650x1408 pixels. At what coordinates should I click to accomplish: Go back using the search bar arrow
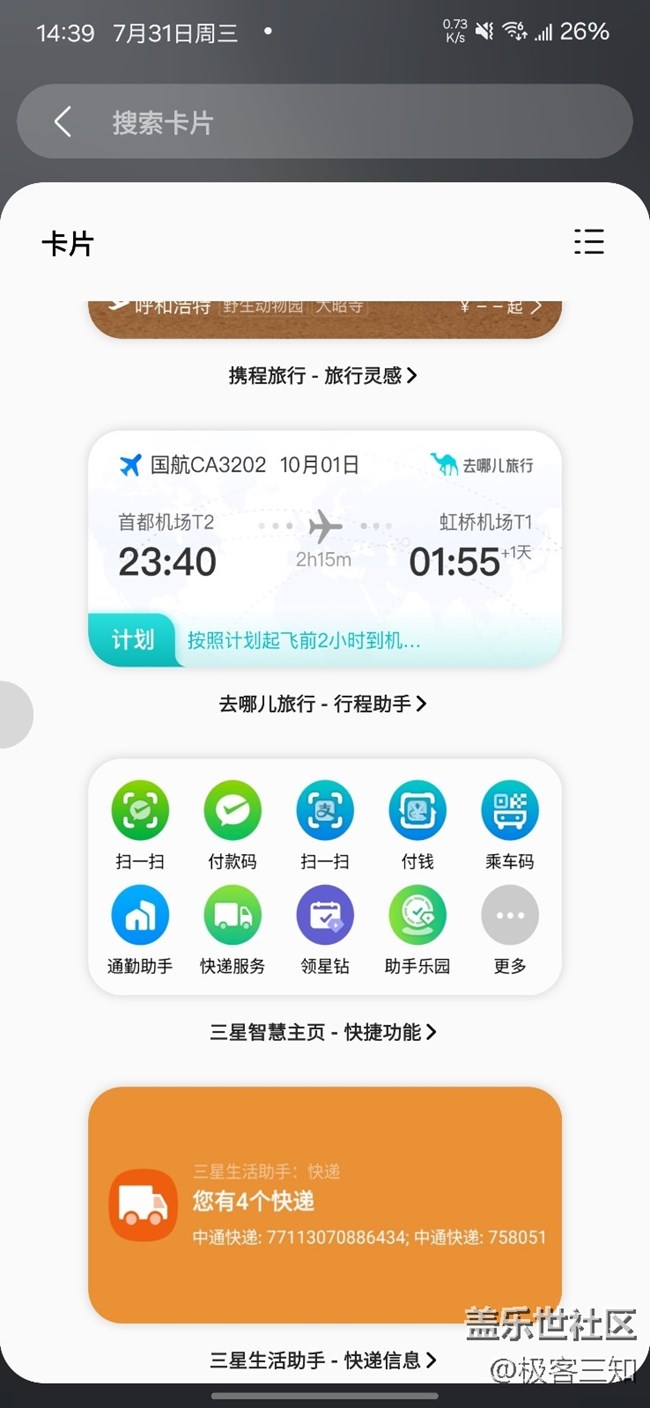62,122
